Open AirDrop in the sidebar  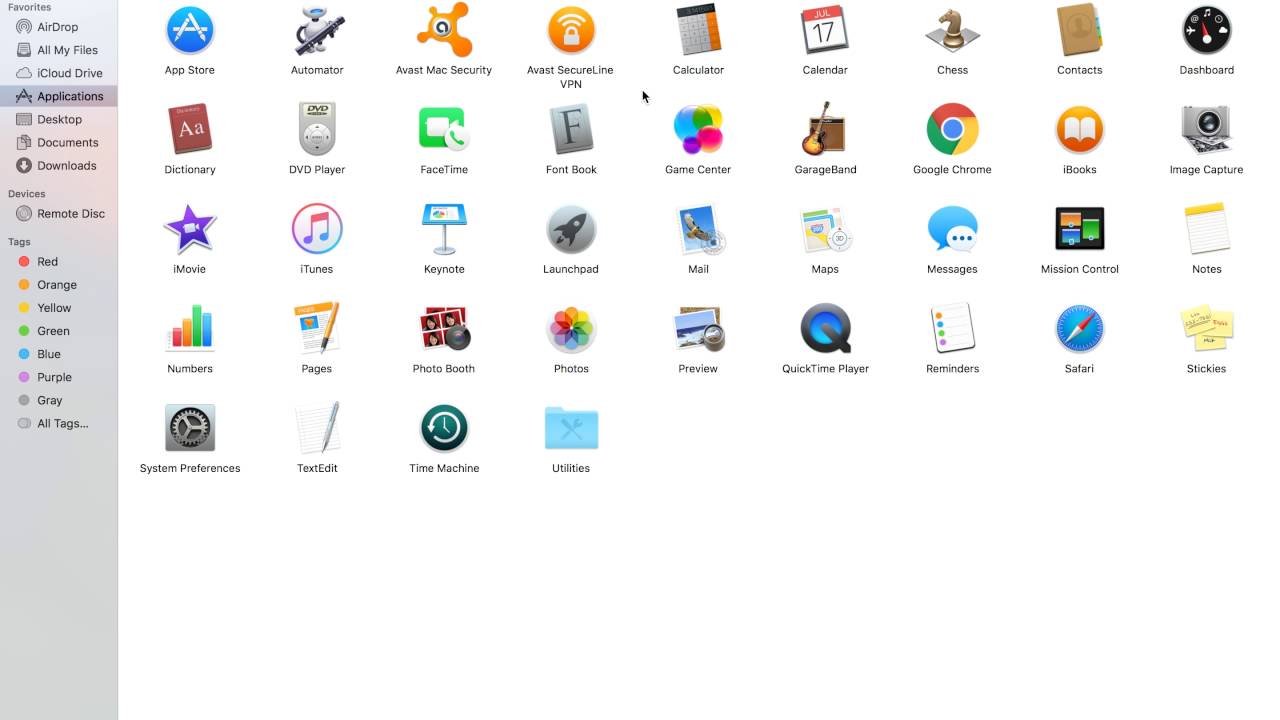coord(57,27)
